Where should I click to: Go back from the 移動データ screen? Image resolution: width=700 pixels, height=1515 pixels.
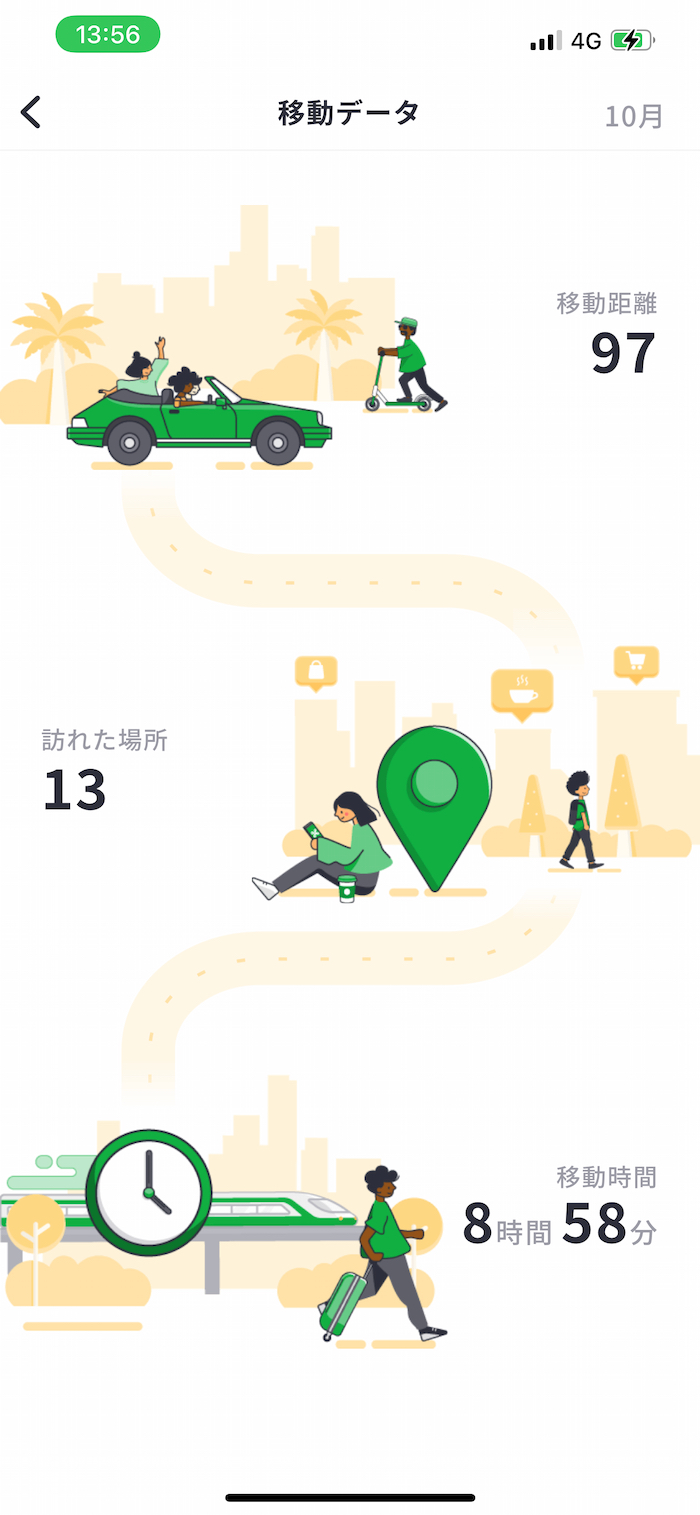click(x=32, y=112)
